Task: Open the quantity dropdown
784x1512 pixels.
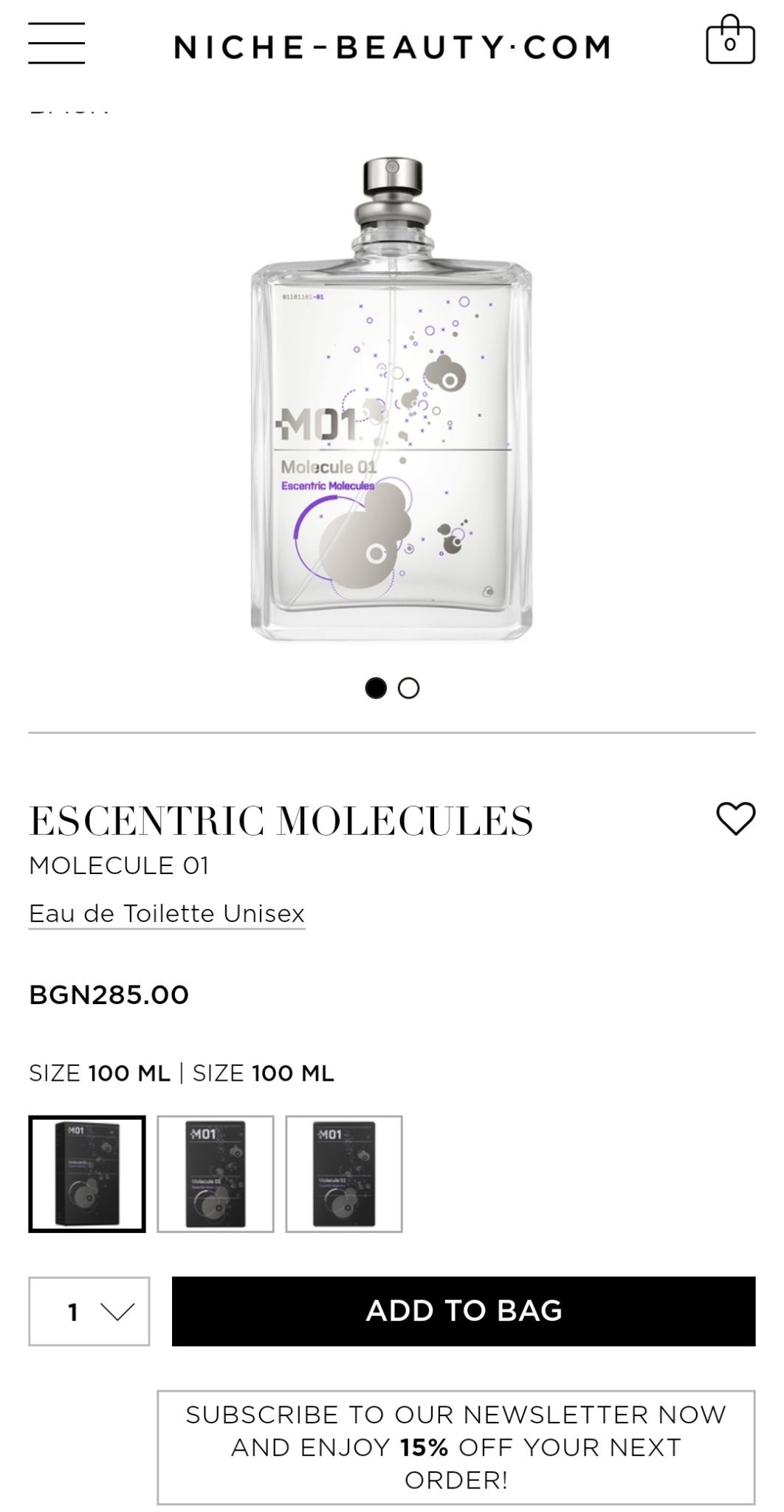Action: click(89, 1311)
